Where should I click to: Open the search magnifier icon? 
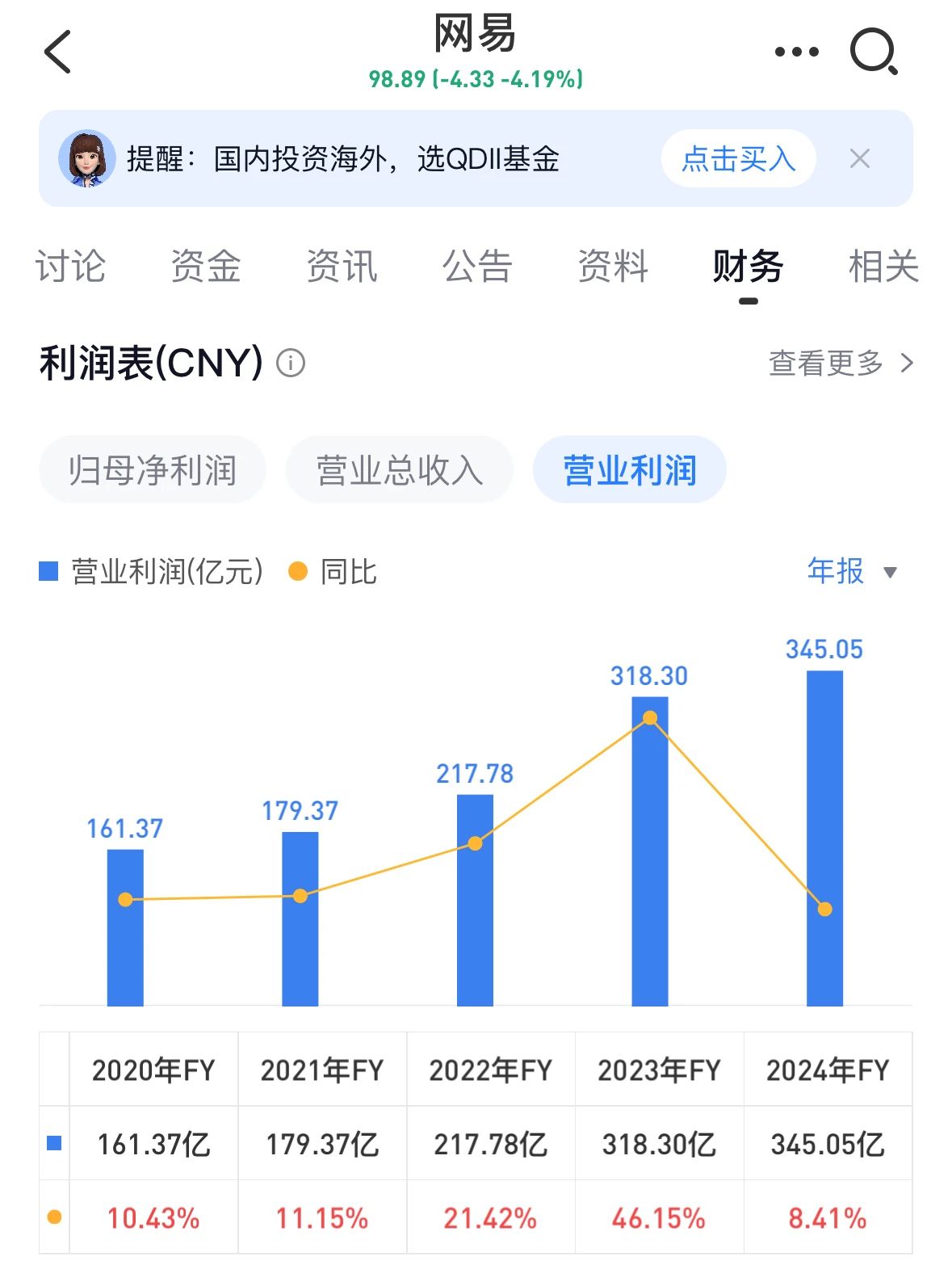point(874,53)
